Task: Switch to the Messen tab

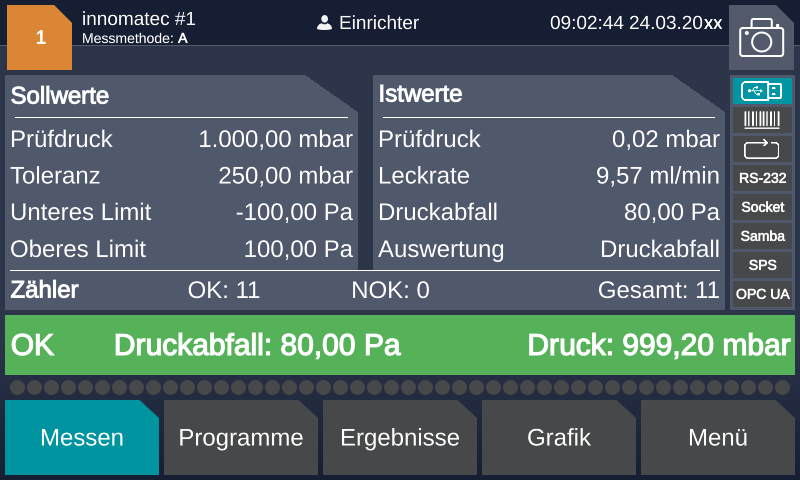Action: point(81,438)
